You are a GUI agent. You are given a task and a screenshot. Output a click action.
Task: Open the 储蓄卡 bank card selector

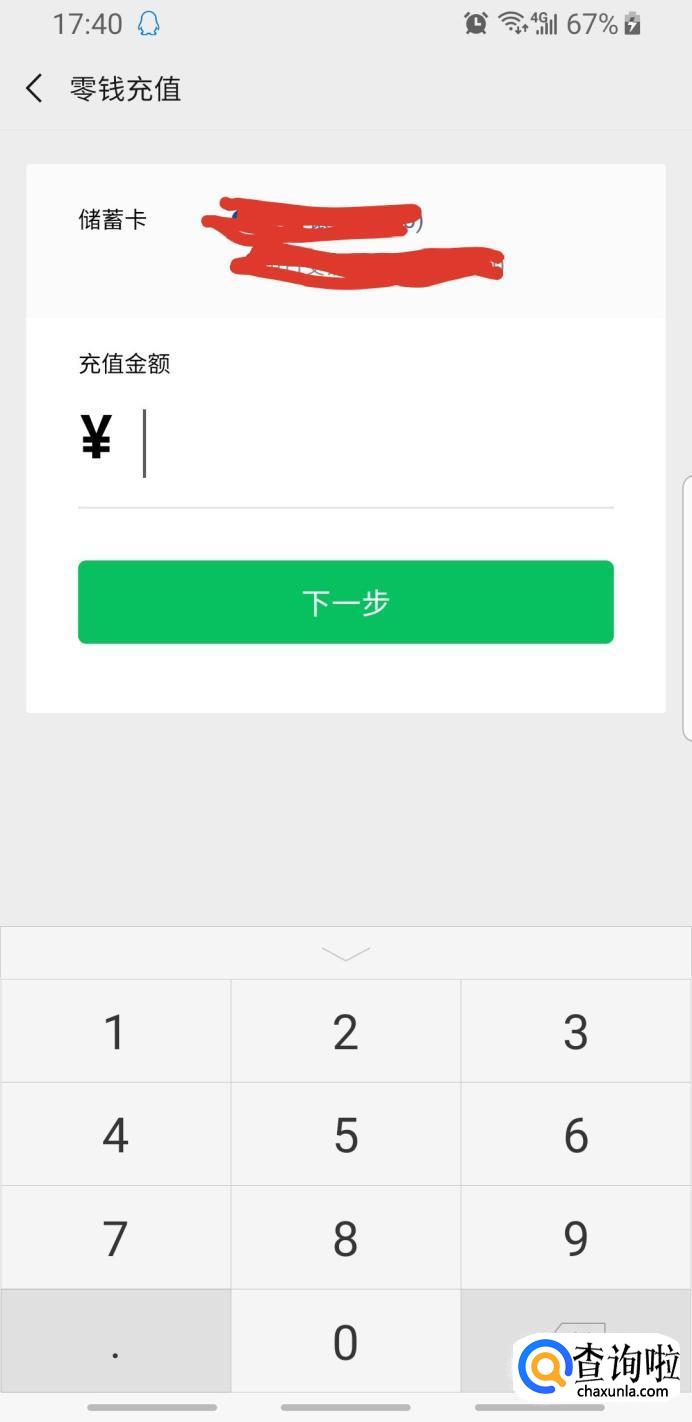(x=346, y=241)
